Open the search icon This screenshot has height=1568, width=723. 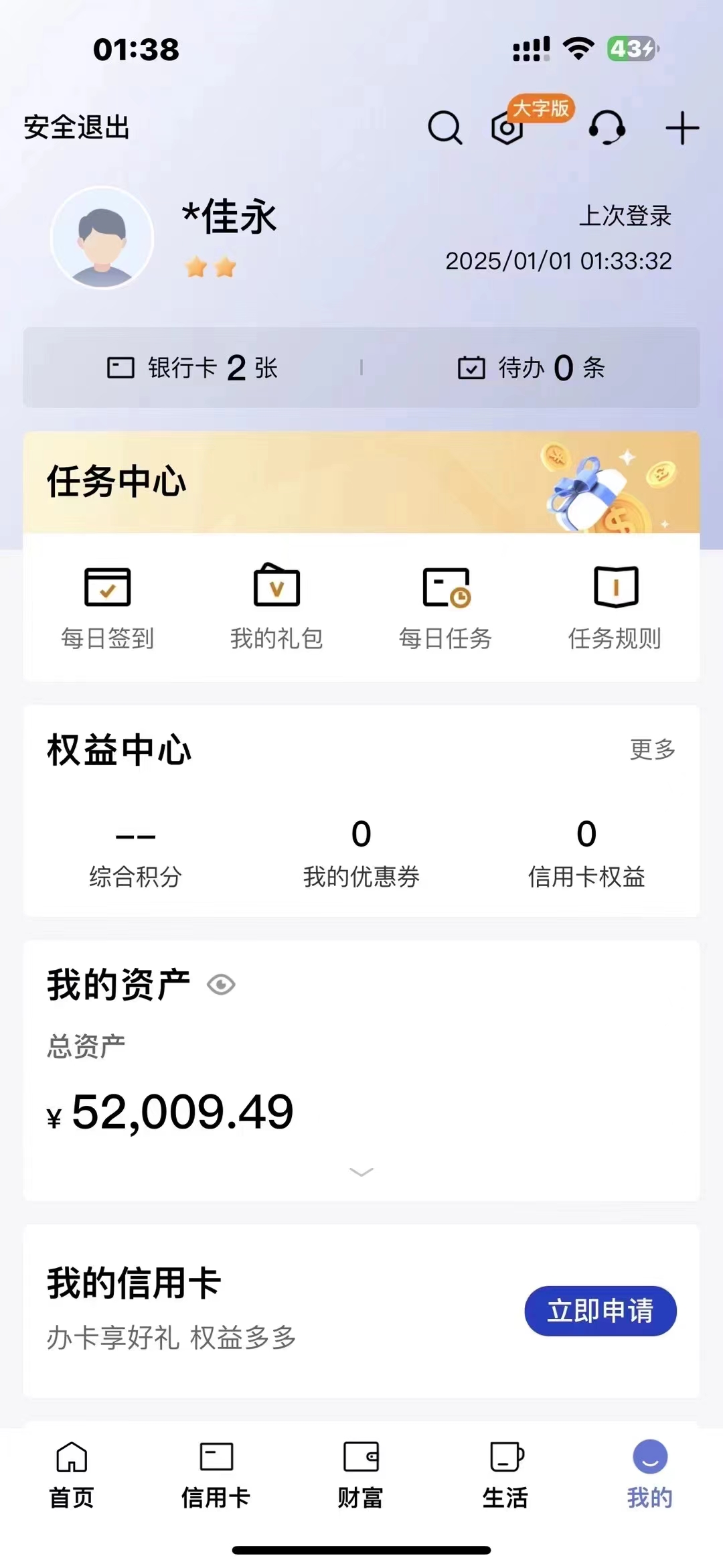tap(445, 128)
